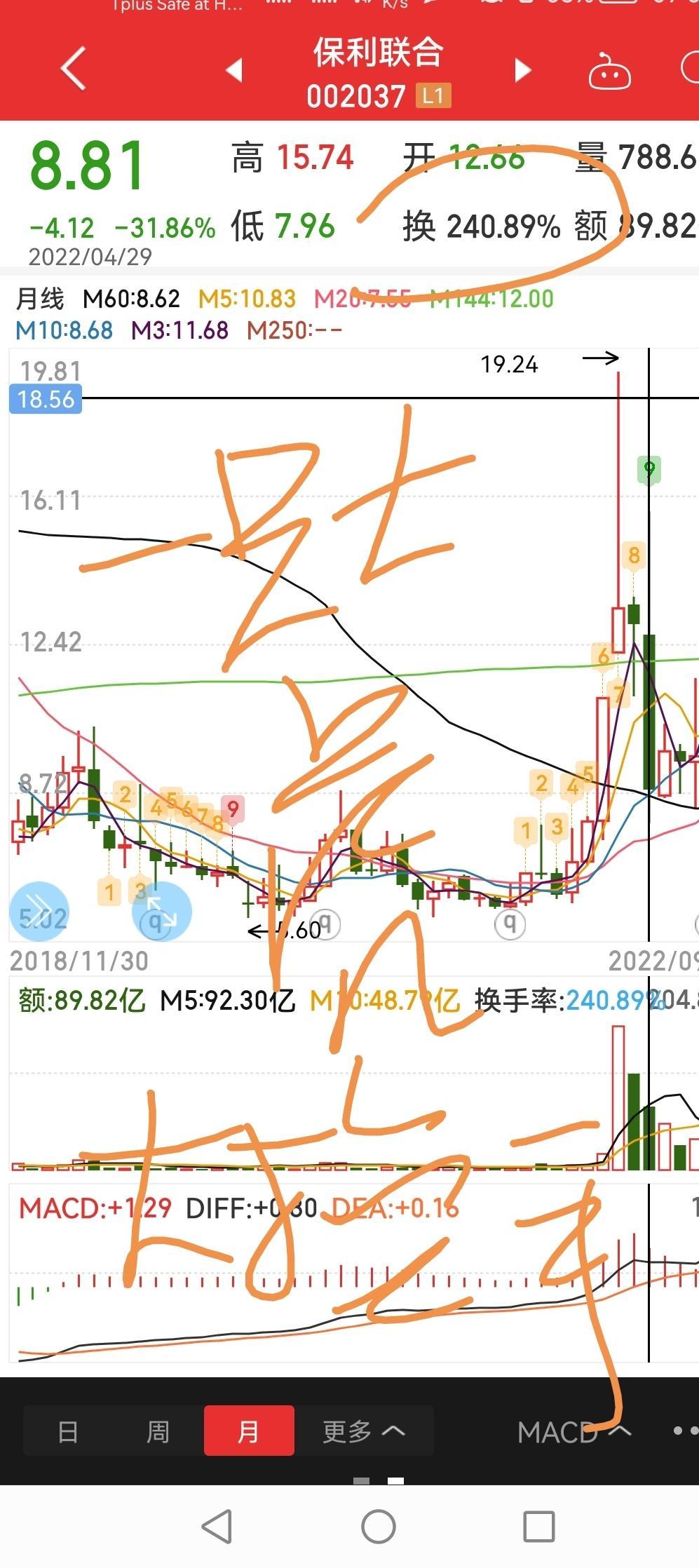Go back using the top-left arrow
This screenshot has height=1568, width=699.
coord(74,69)
